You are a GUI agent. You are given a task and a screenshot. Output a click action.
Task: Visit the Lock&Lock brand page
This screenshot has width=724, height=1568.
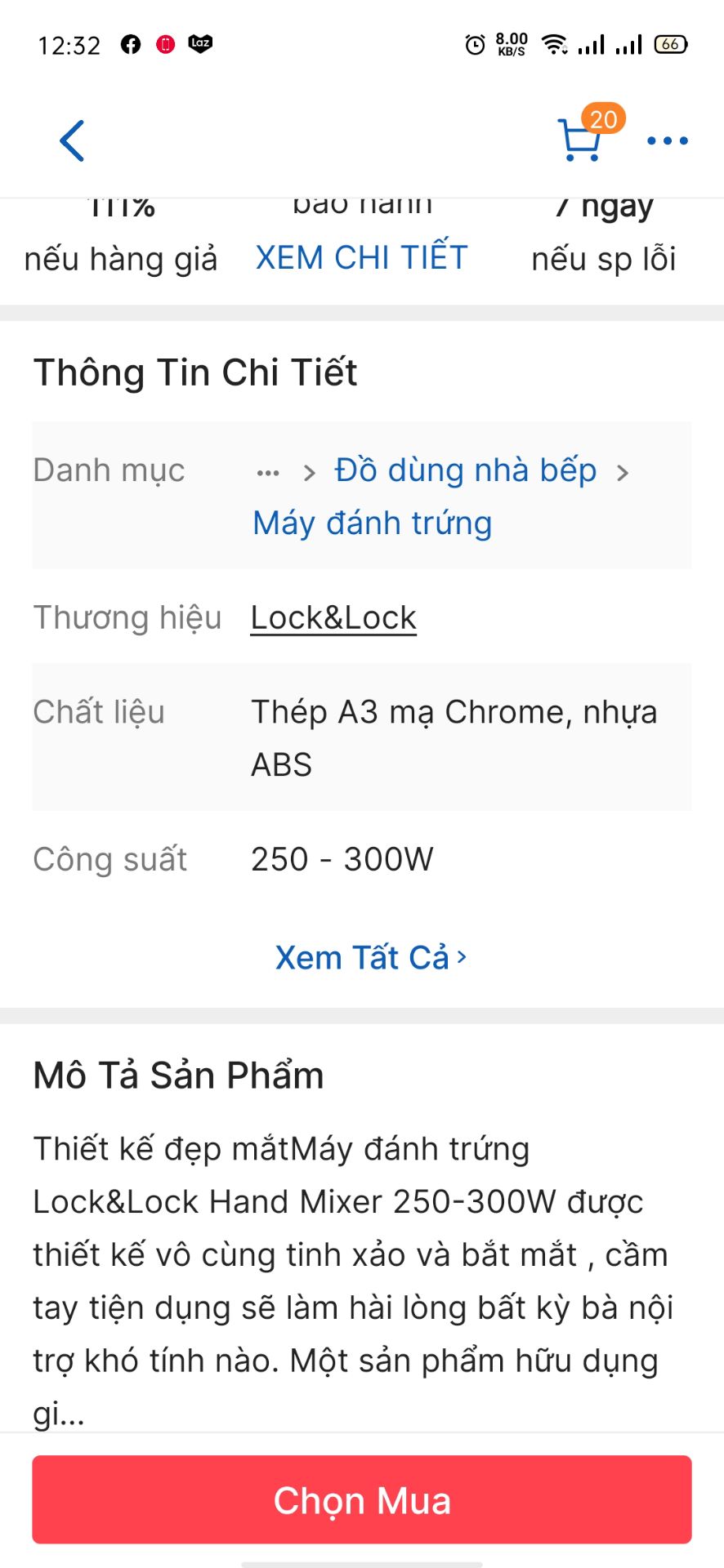[x=333, y=617]
